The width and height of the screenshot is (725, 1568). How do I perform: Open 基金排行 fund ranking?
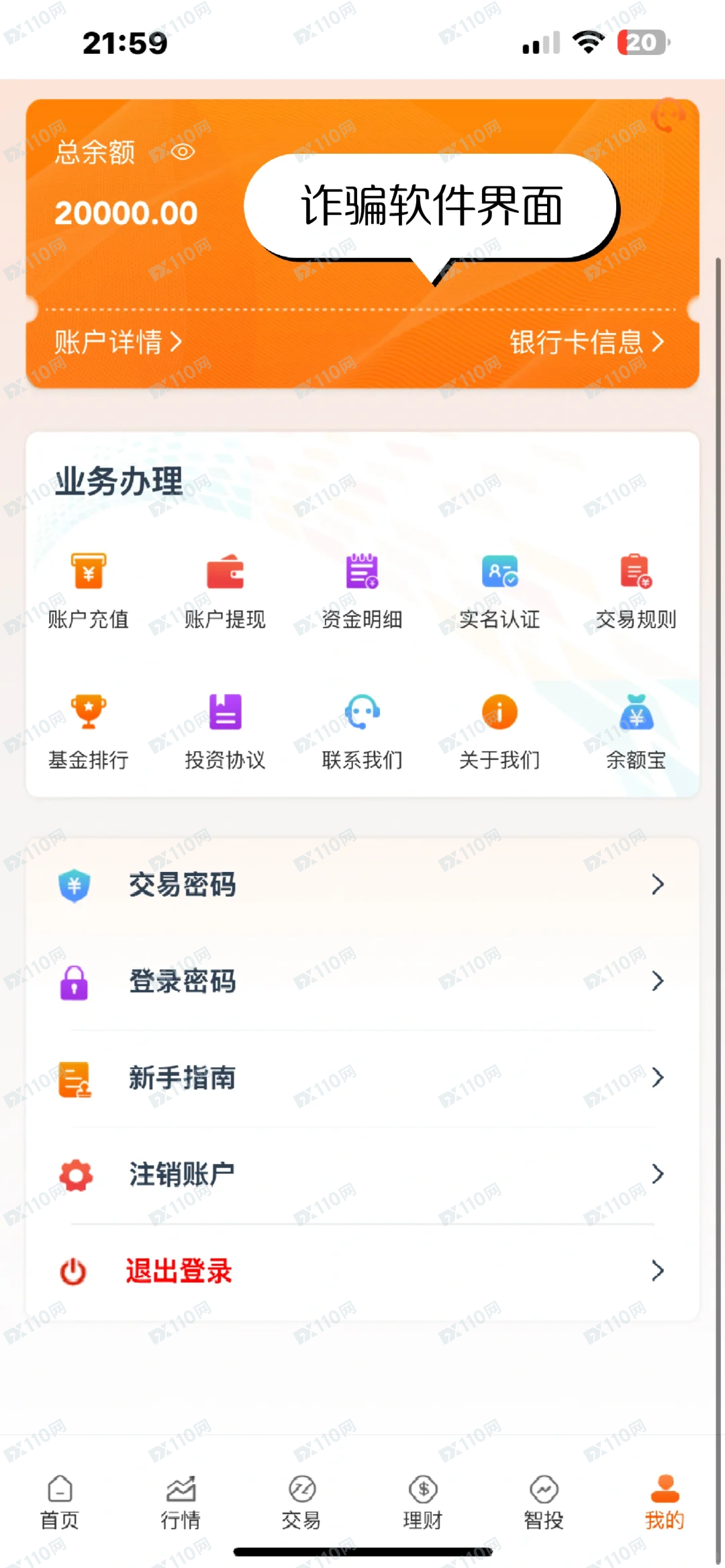click(x=88, y=730)
